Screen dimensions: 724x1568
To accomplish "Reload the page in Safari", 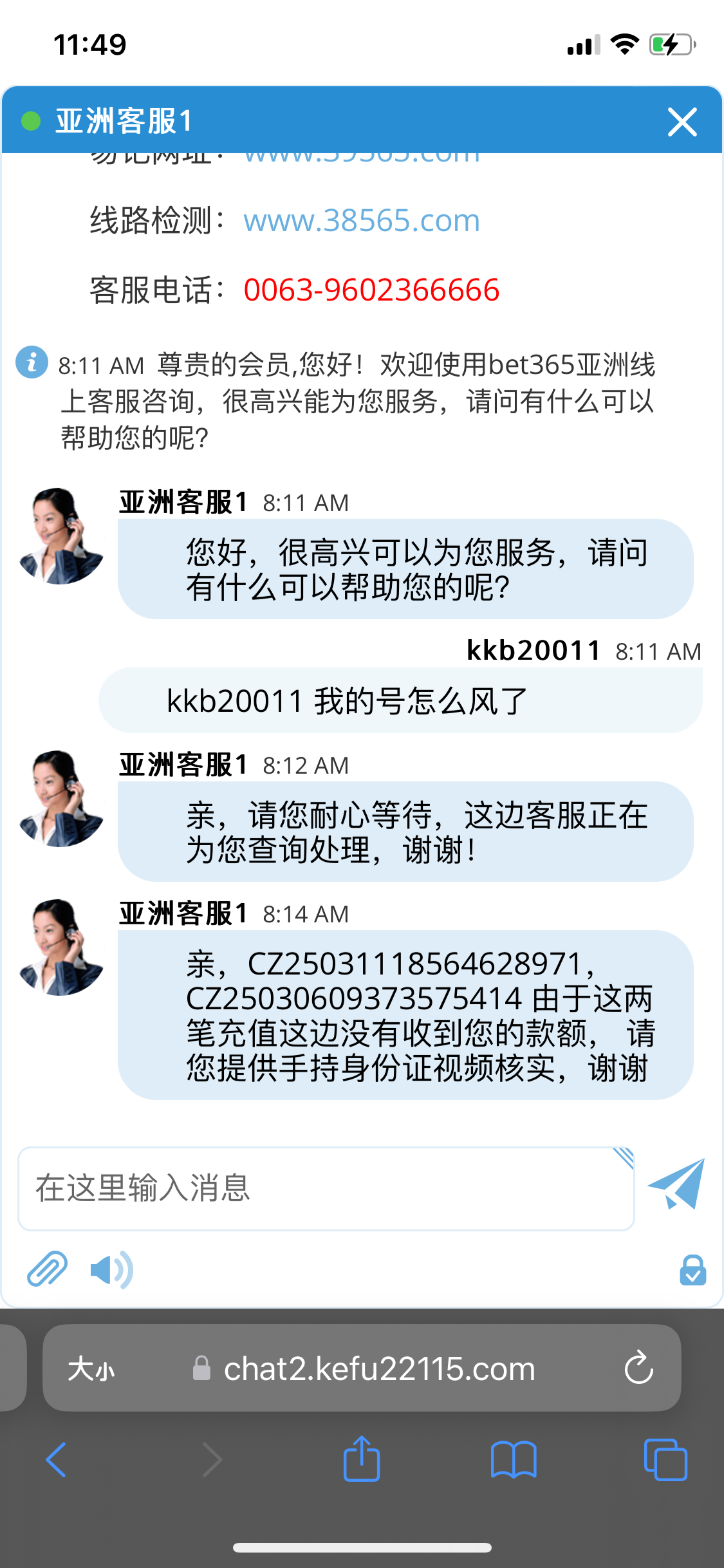I will 638,1368.
